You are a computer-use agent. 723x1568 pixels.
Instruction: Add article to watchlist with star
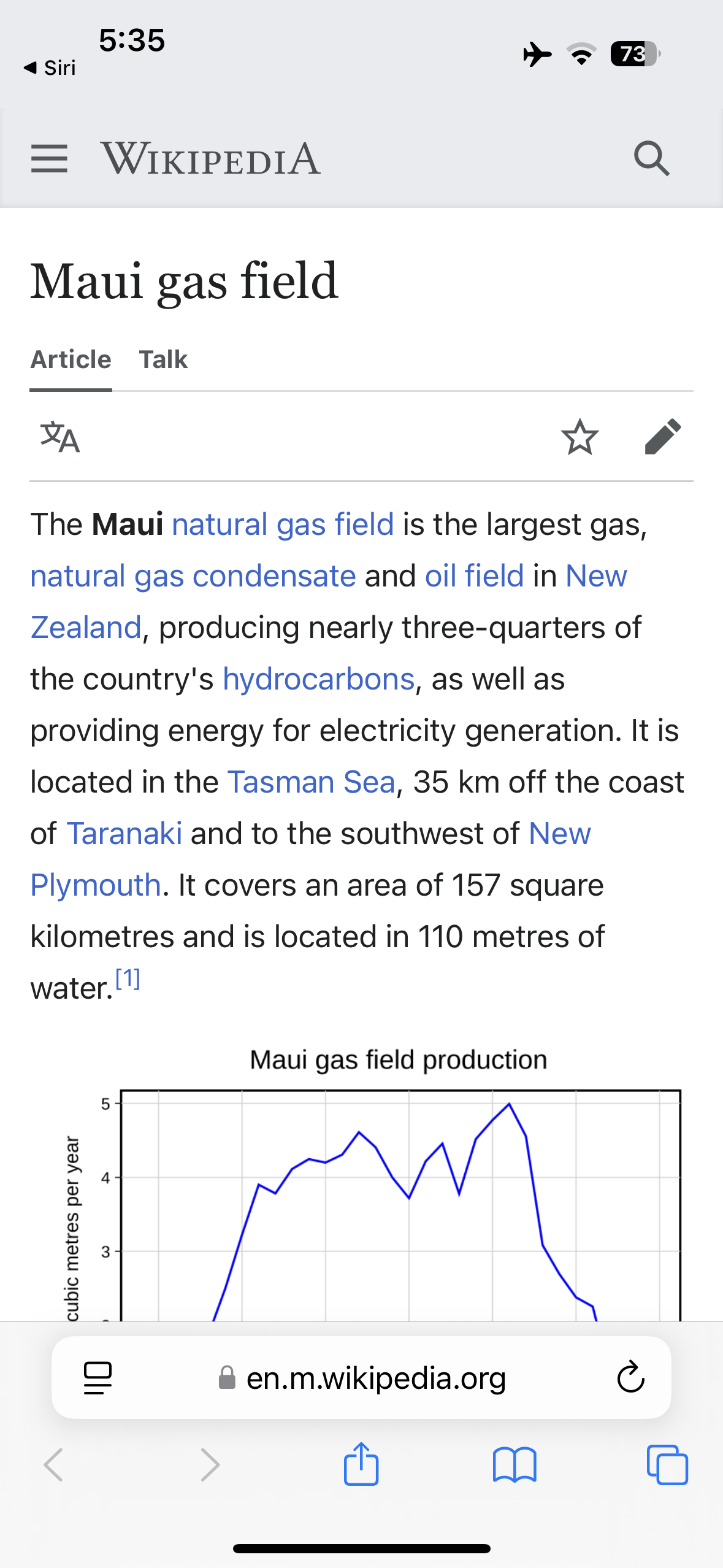click(580, 437)
